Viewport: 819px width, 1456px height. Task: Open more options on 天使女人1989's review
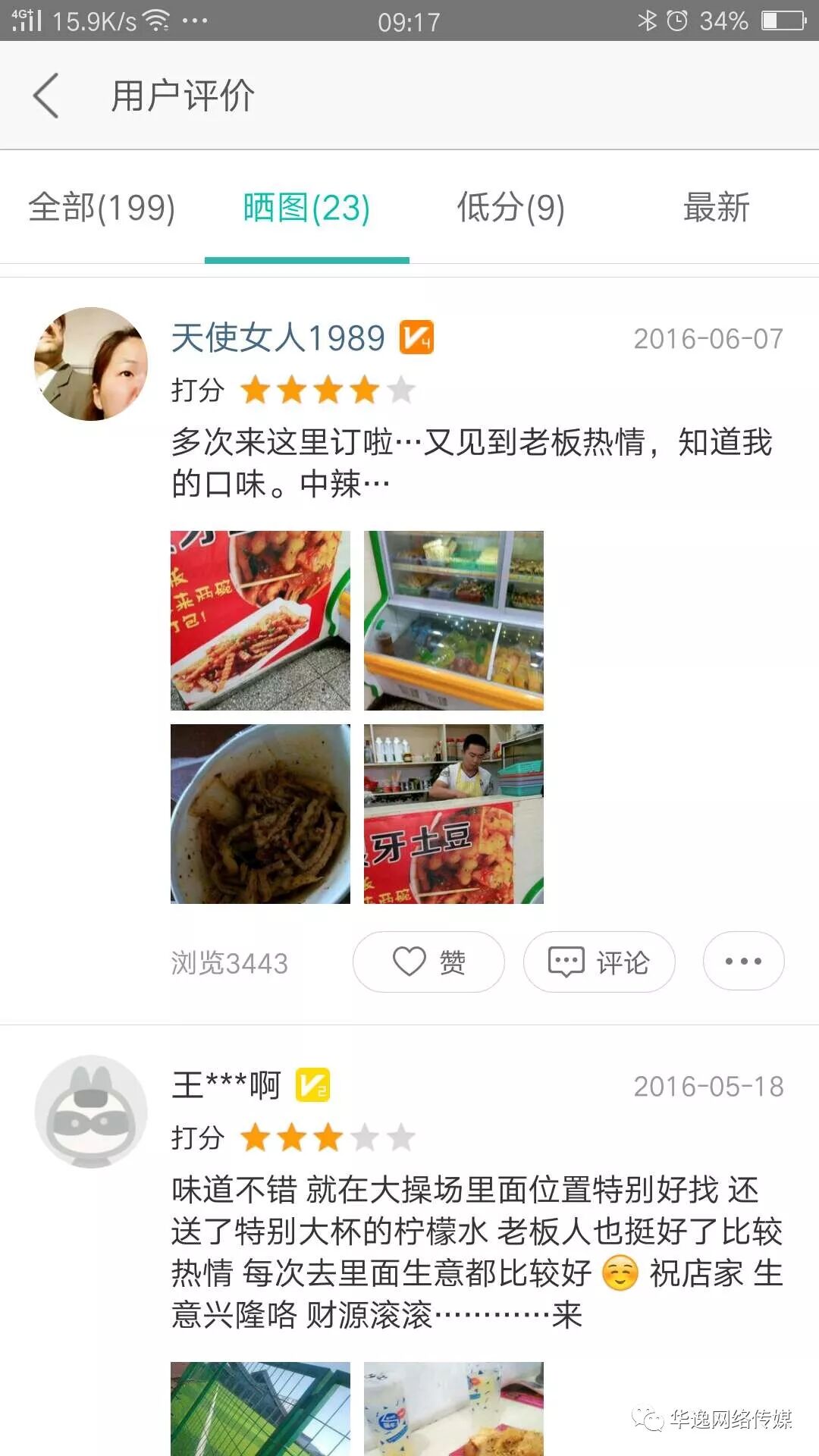(x=743, y=962)
